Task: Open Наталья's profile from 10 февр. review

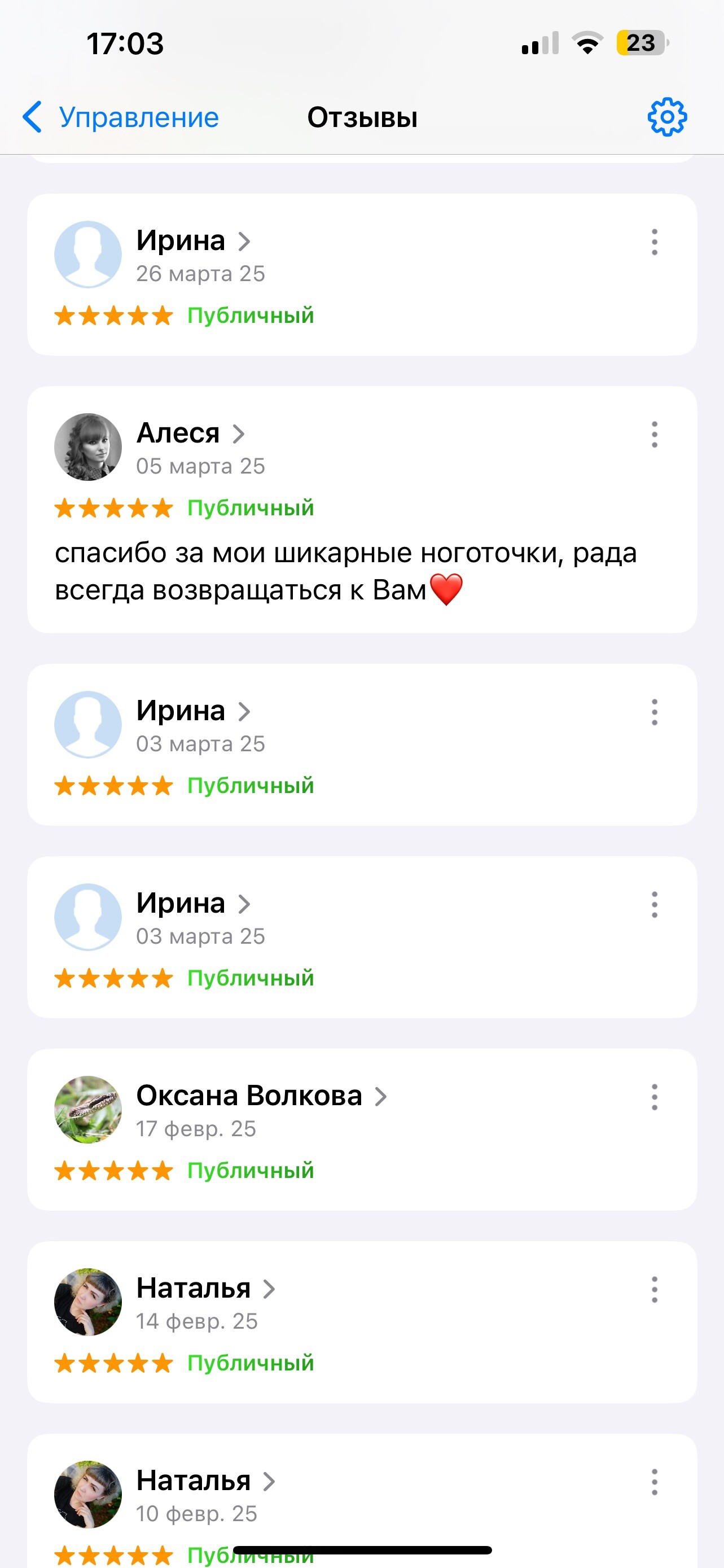Action: click(205, 1481)
